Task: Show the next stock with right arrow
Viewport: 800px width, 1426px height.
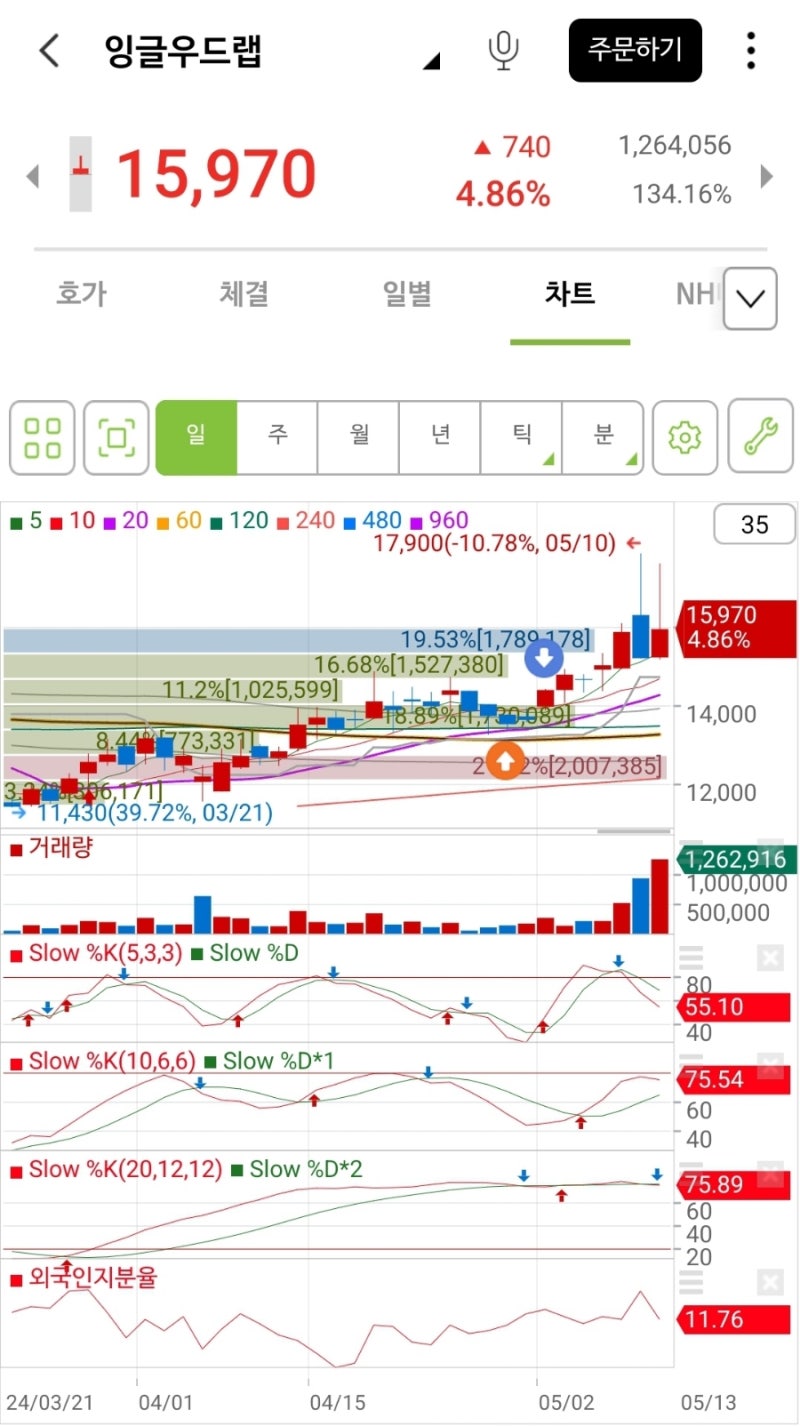Action: (x=767, y=176)
